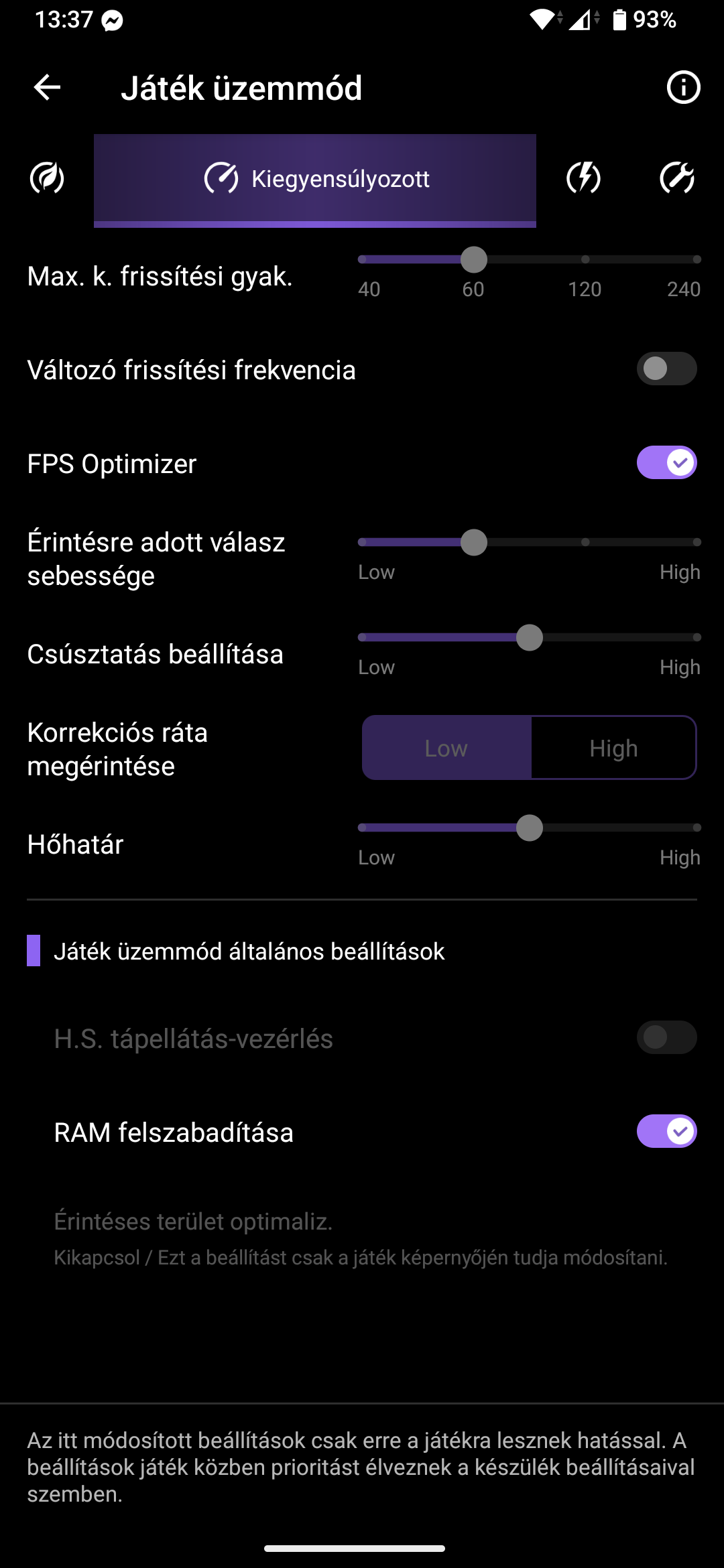The width and height of the screenshot is (724, 1568).
Task: Switch to the lightning performance mode tab
Action: coord(583,178)
